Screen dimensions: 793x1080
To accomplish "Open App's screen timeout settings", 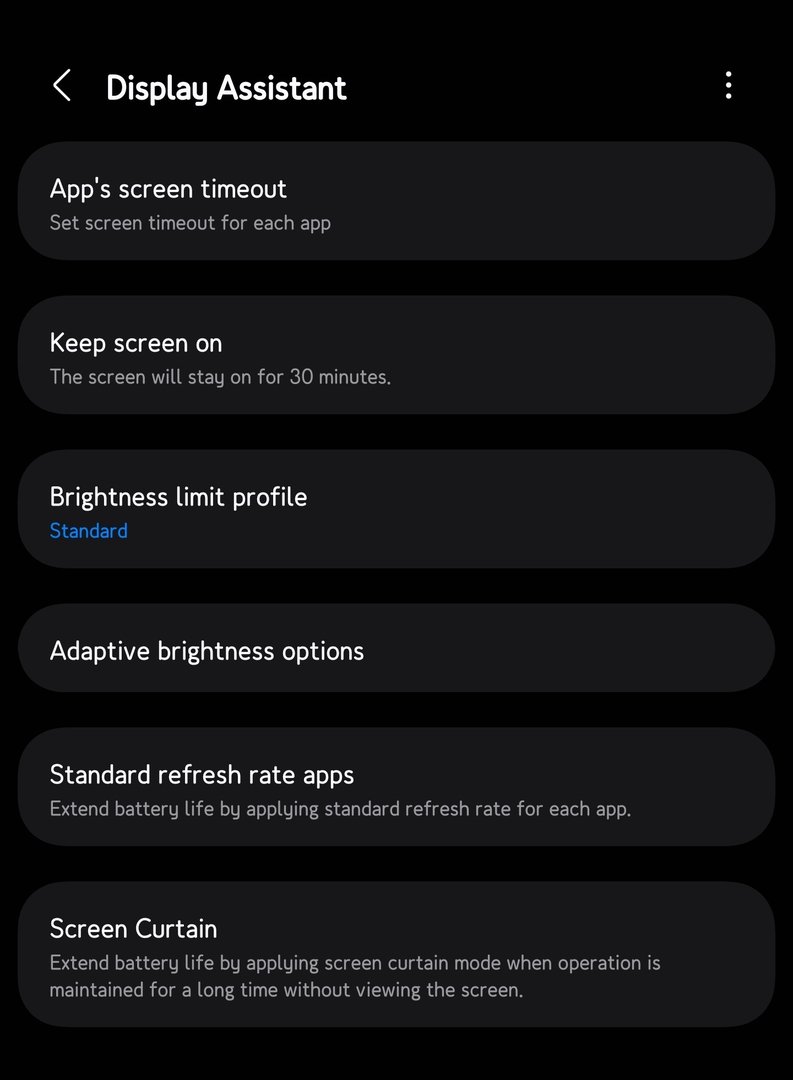I will (396, 201).
